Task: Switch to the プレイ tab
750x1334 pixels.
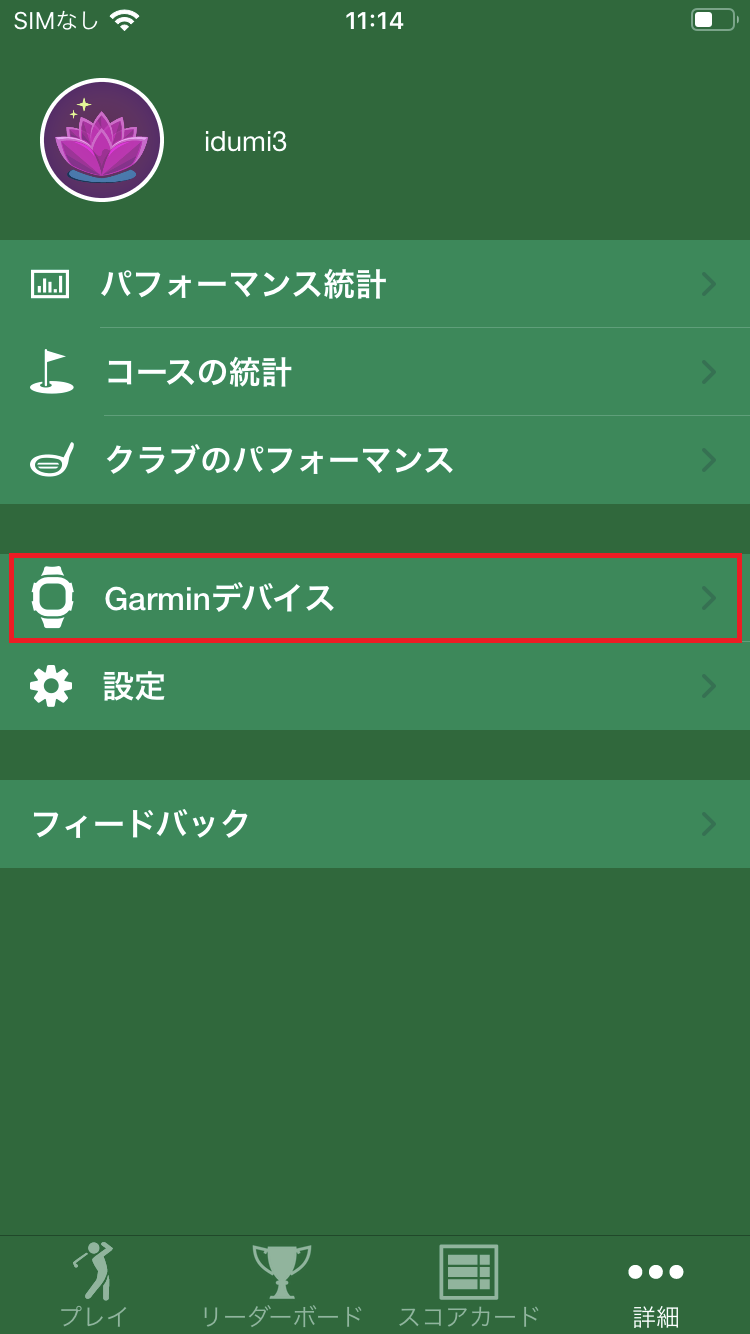Action: [94, 1285]
